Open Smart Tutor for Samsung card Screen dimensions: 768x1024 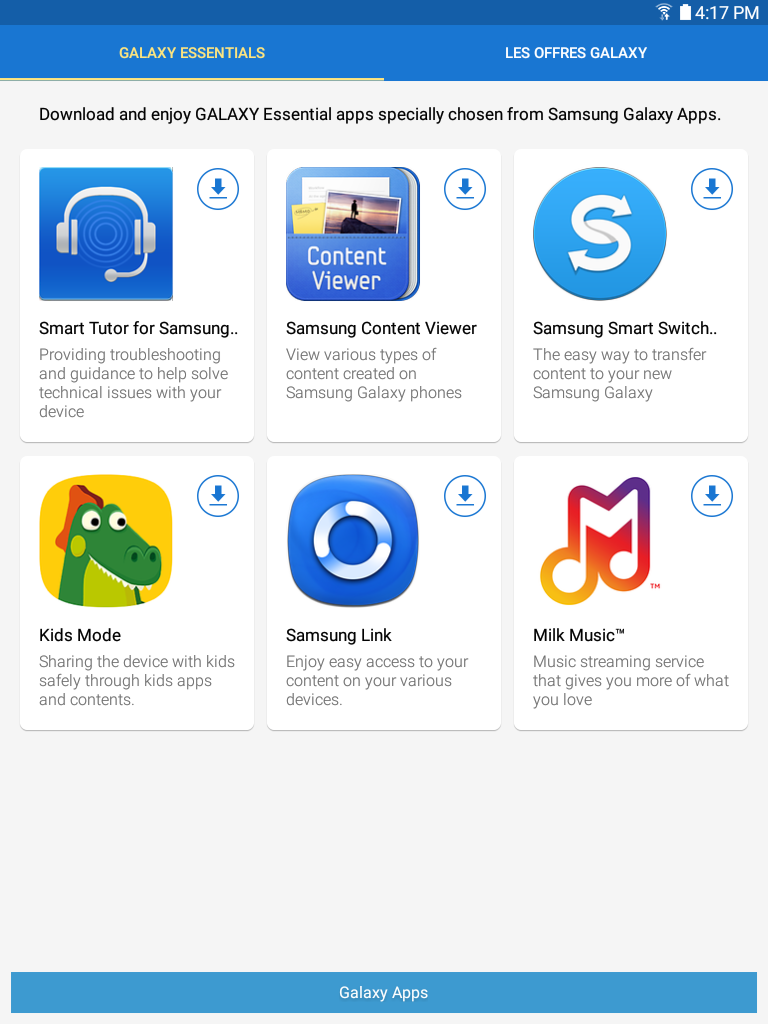coord(137,328)
